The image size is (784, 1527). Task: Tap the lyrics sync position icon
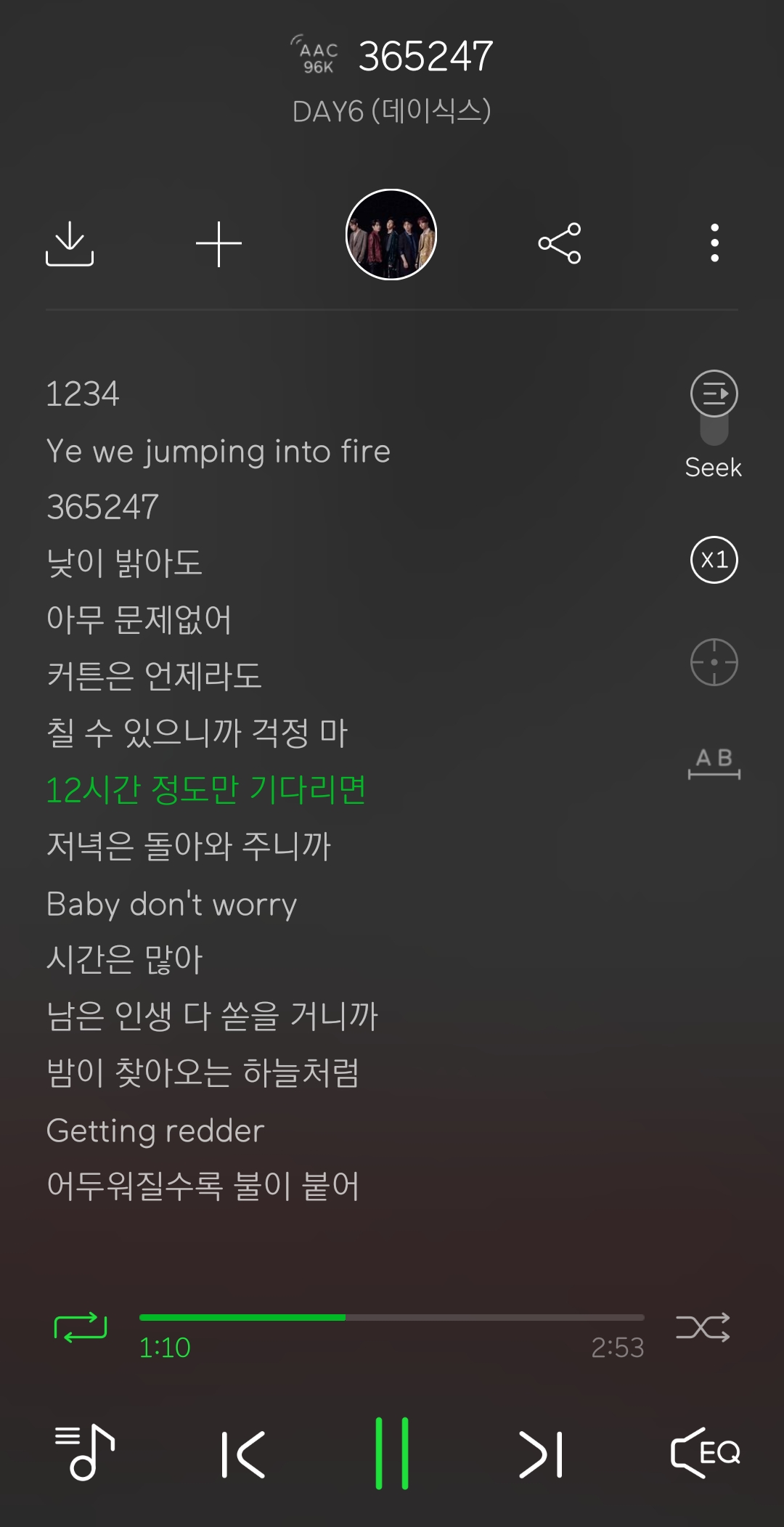[714, 661]
